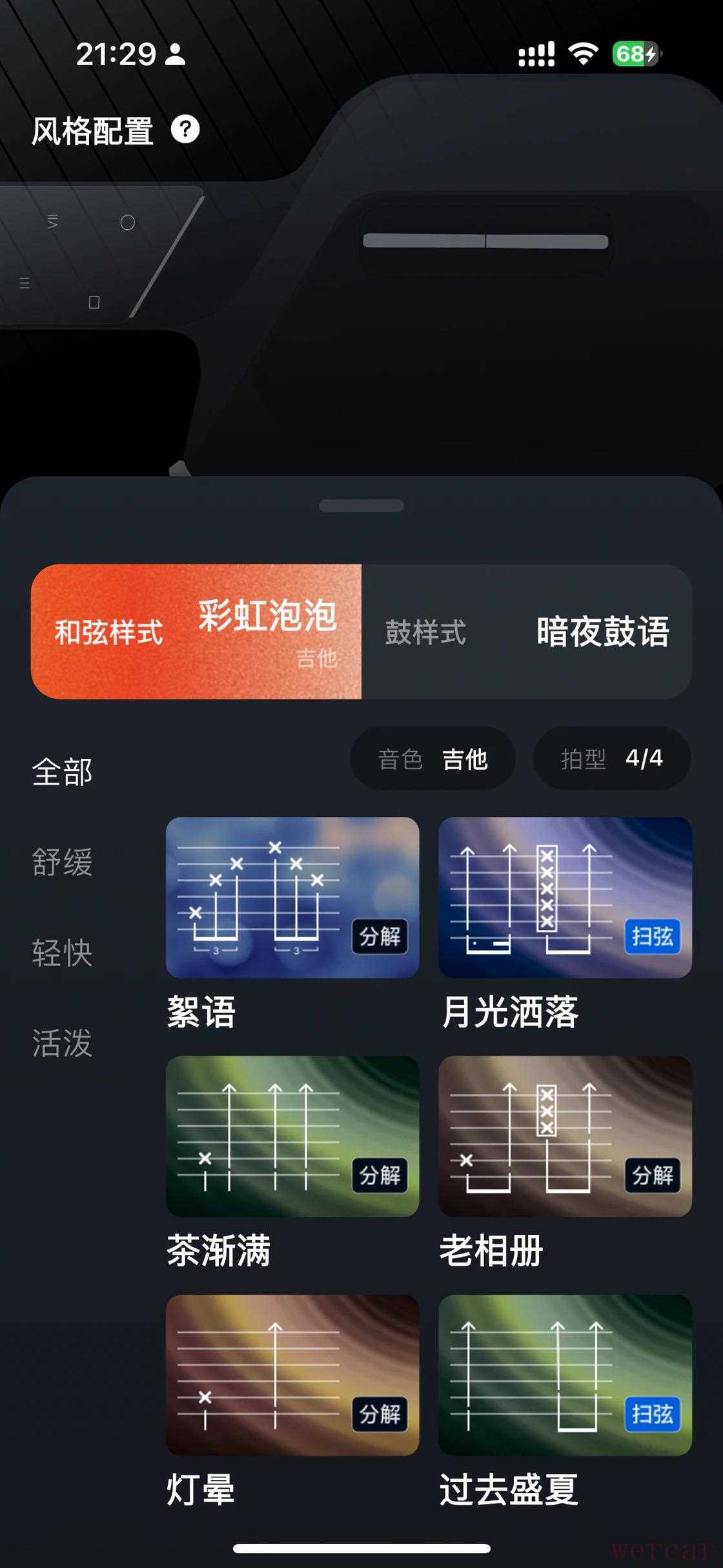Filter styles by 轻快

63,953
